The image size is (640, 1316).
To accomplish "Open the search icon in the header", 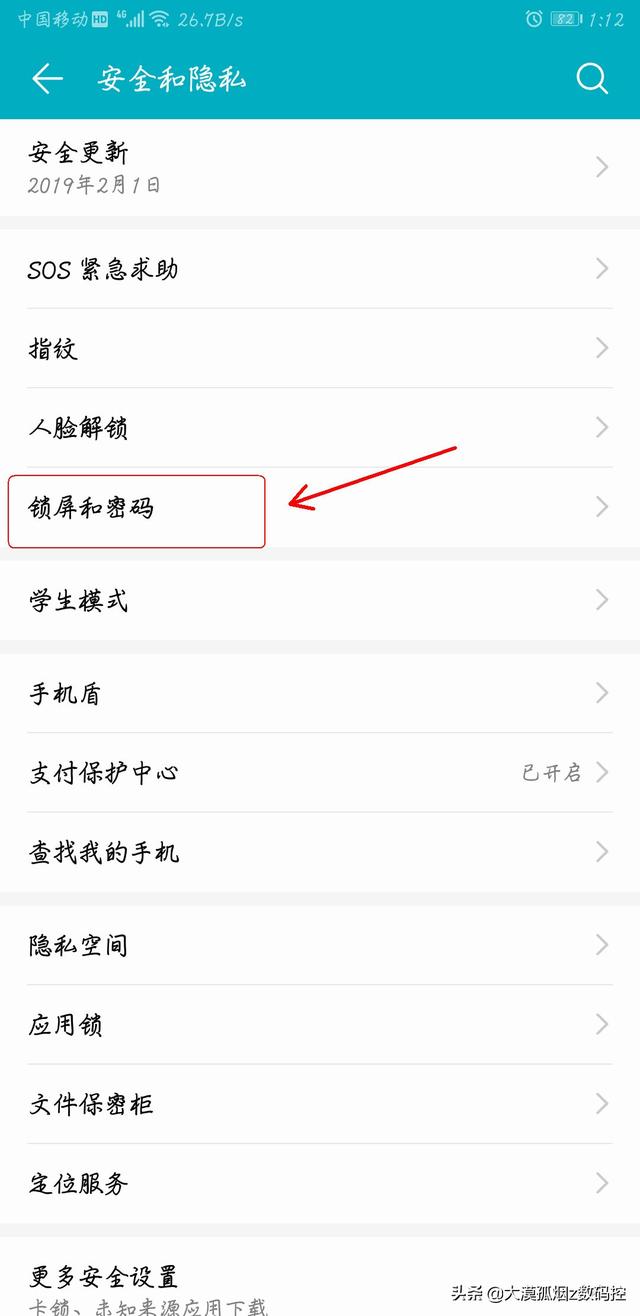I will point(592,79).
